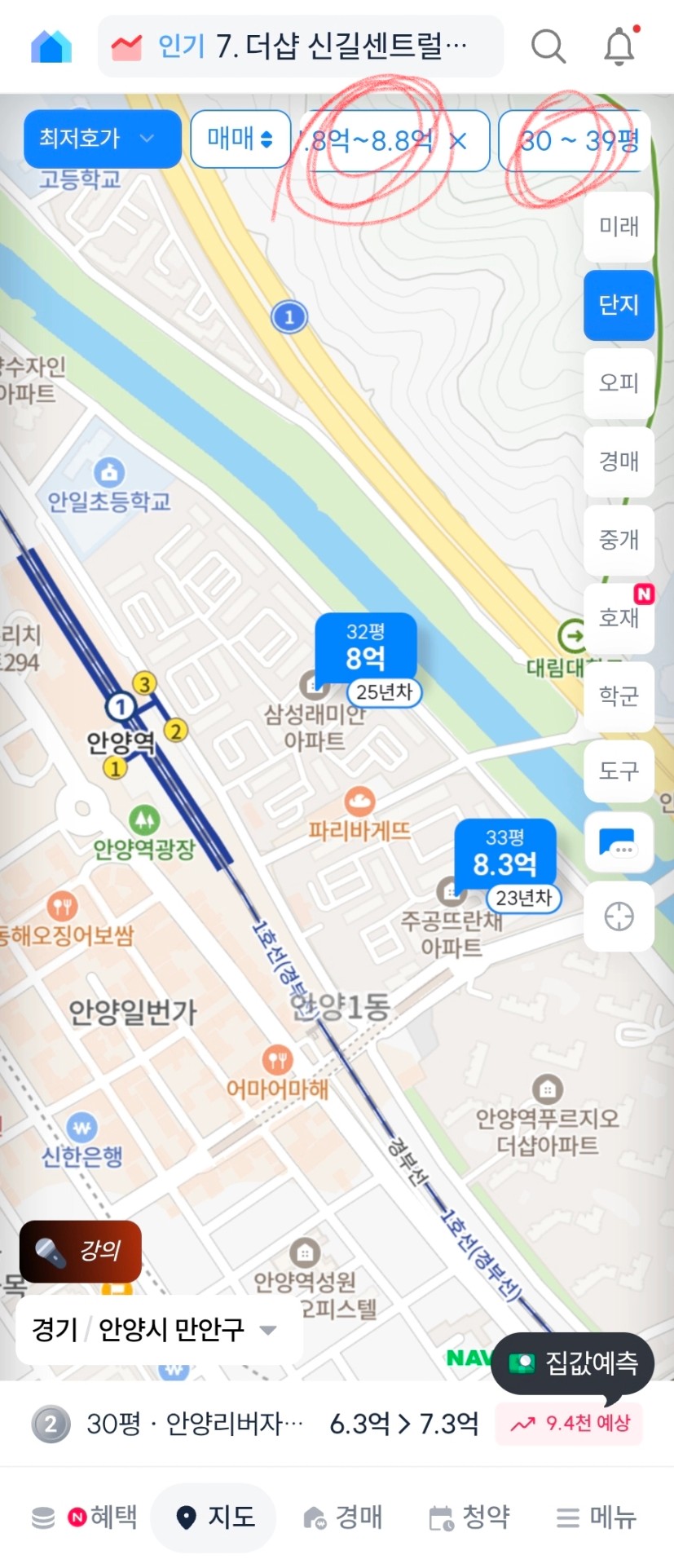Expand the 최저호가 dropdown

[102, 139]
